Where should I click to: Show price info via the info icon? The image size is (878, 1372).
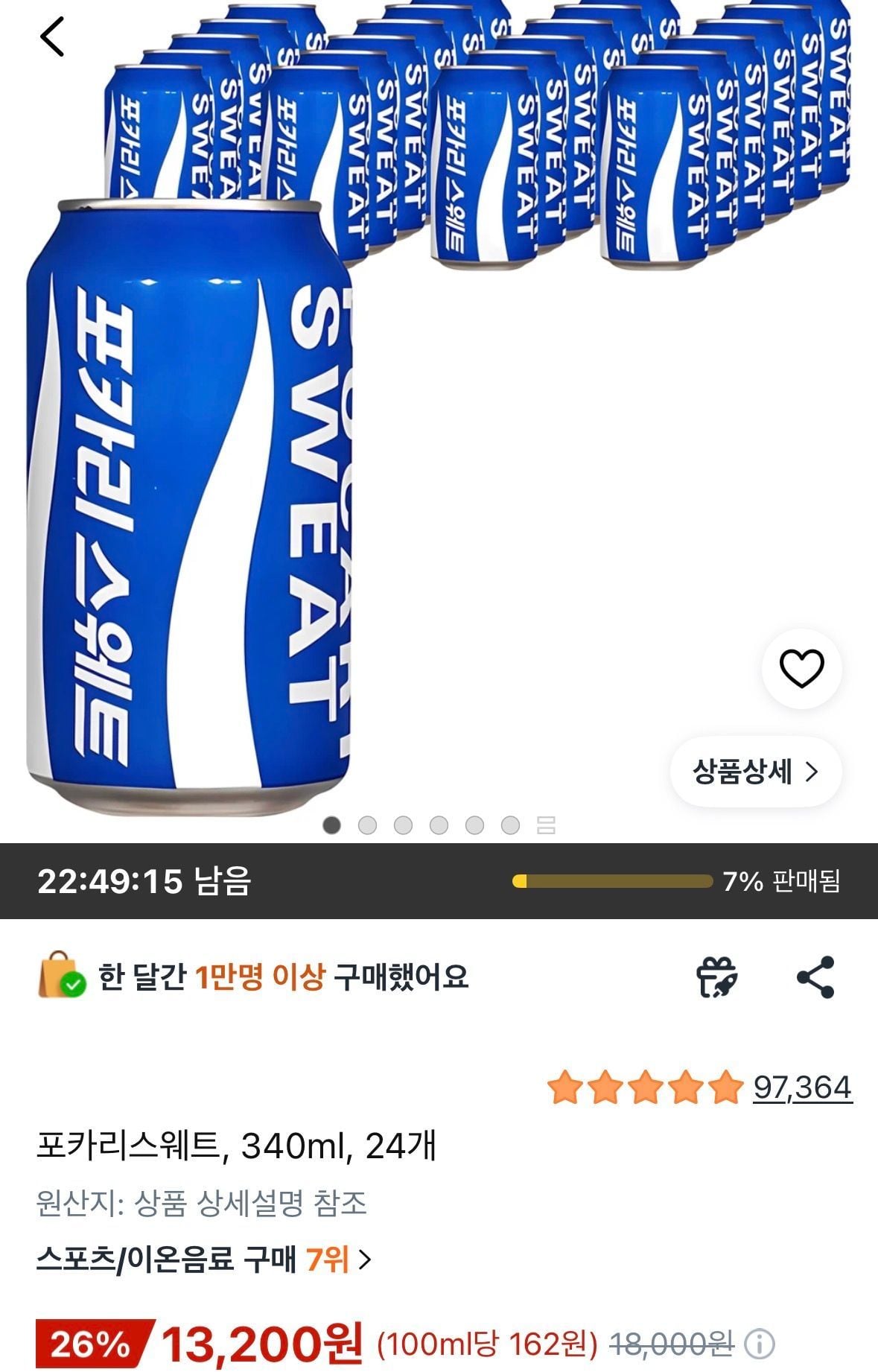(760, 1344)
